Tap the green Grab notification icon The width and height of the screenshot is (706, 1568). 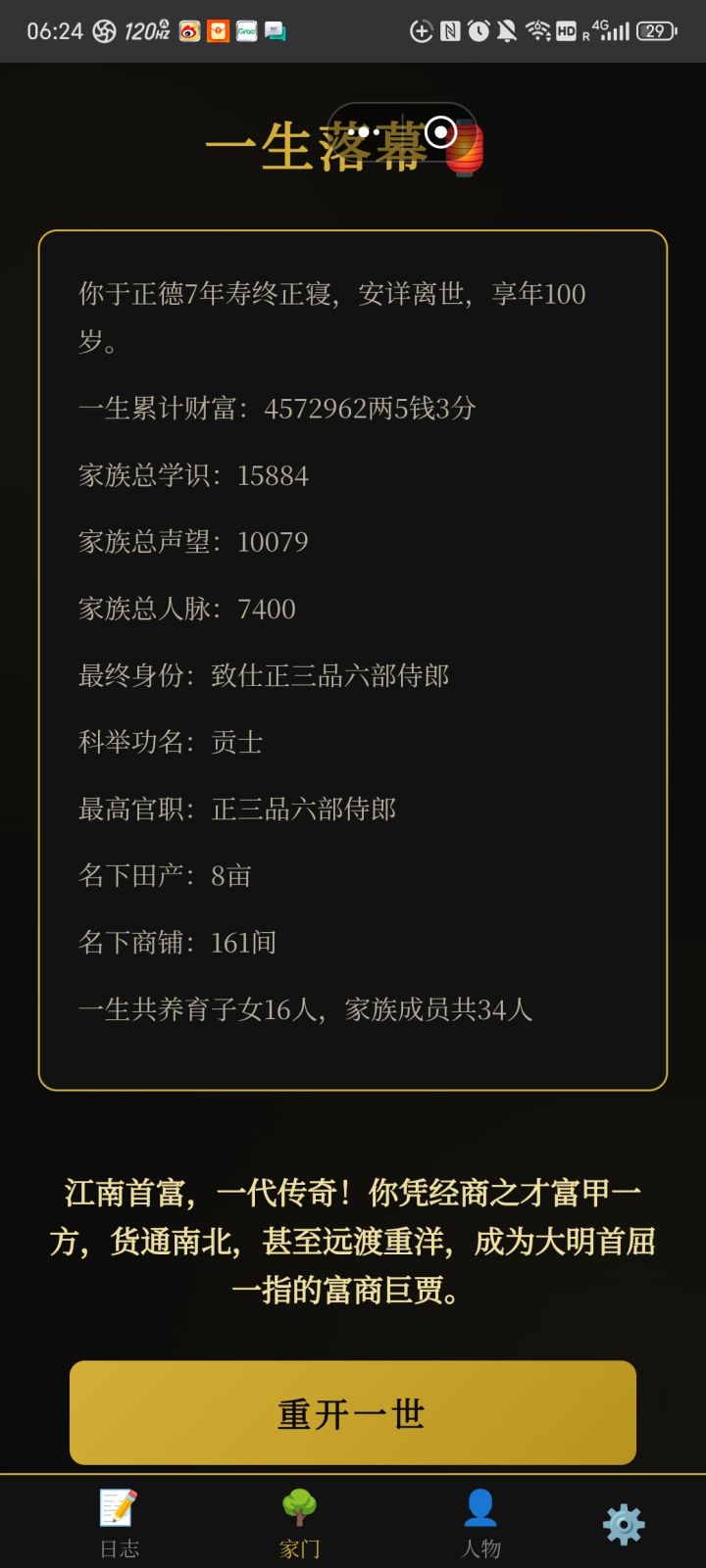[245, 30]
